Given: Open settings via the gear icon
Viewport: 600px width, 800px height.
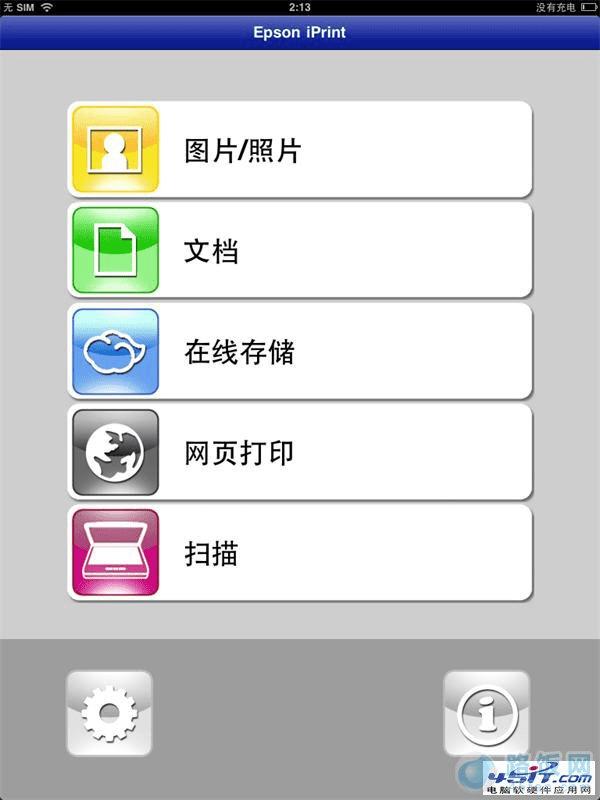Looking at the screenshot, I should [109, 713].
